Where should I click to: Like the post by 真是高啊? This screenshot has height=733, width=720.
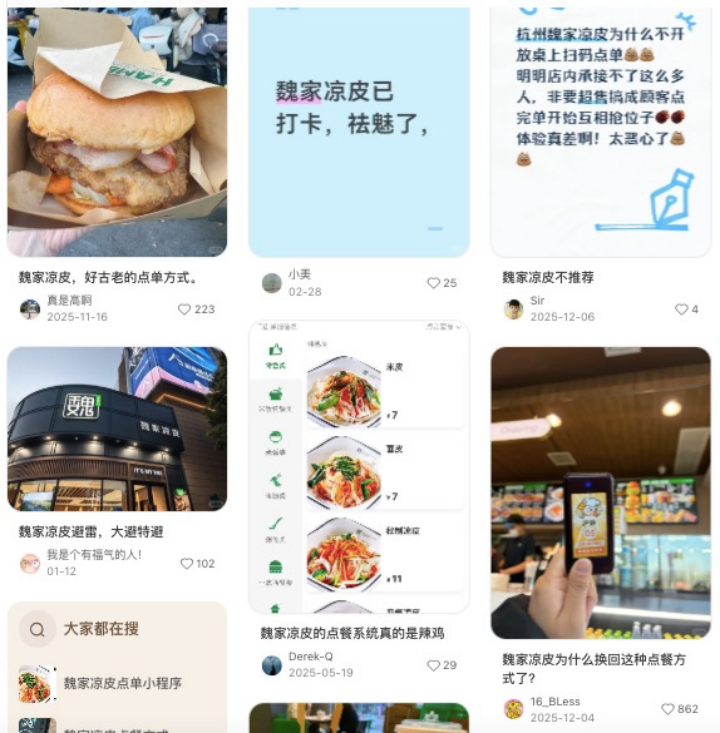(185, 309)
